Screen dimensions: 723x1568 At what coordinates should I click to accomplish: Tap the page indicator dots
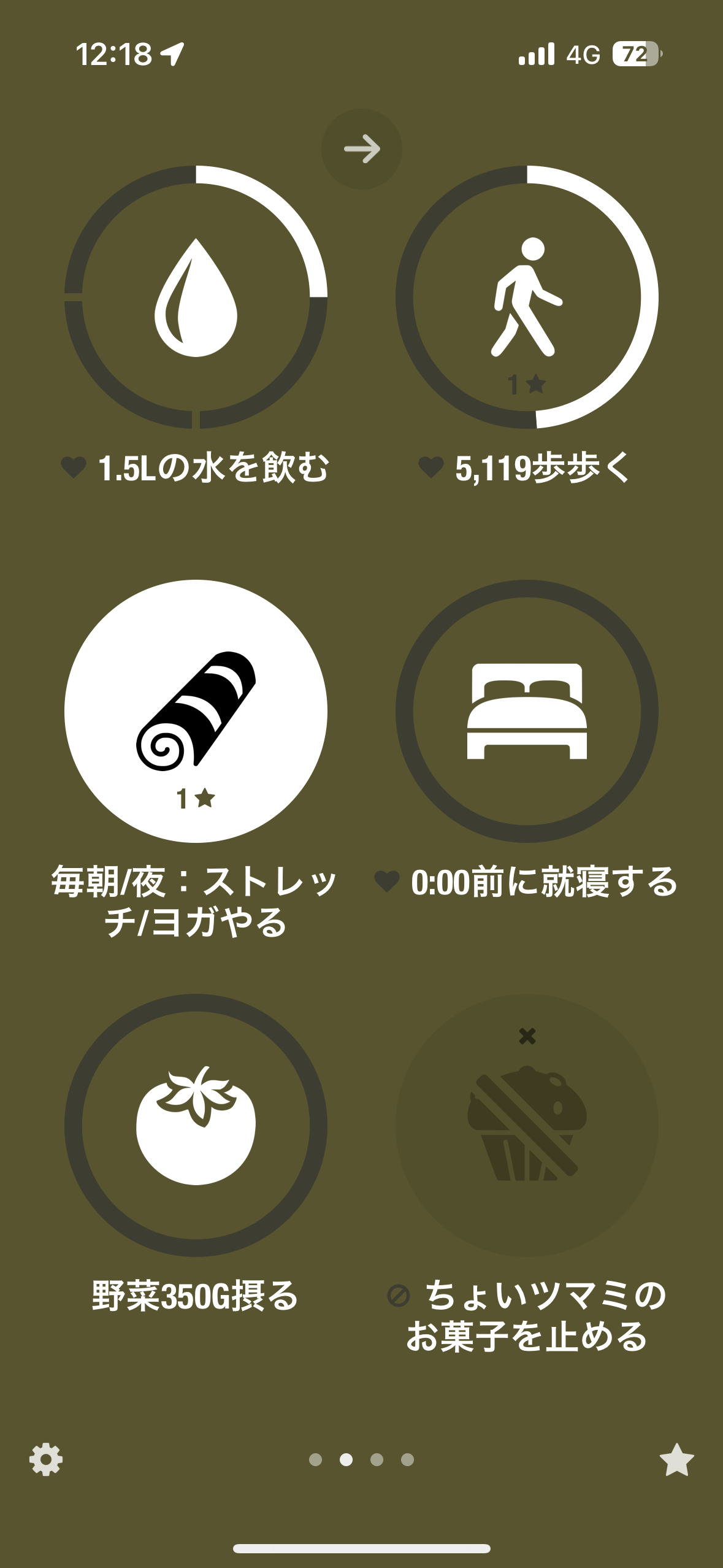click(361, 1459)
